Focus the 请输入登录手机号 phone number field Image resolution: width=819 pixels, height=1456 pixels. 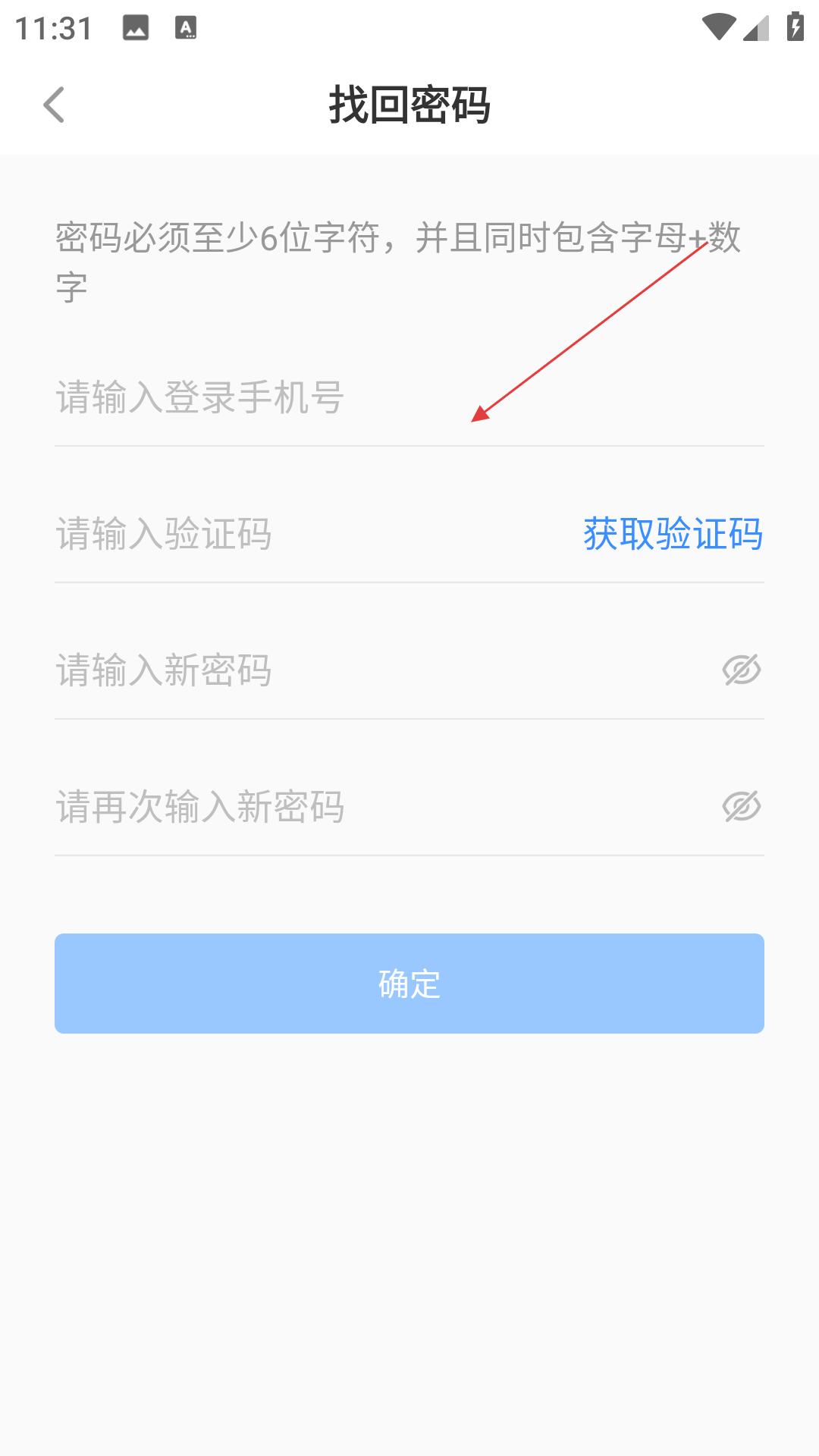[409, 397]
